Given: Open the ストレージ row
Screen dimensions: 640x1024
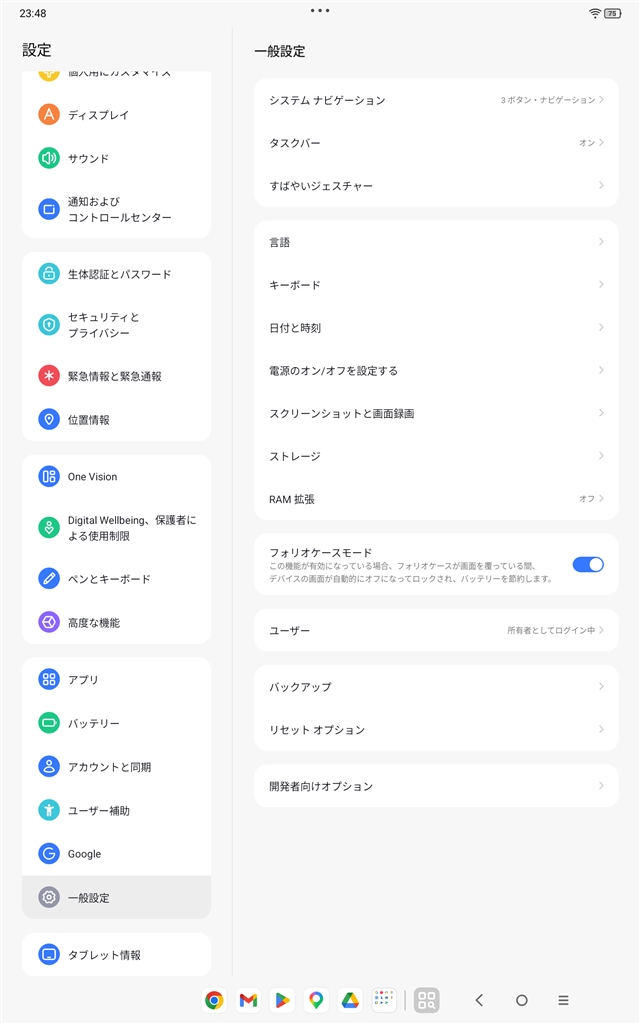Looking at the screenshot, I should point(436,456).
